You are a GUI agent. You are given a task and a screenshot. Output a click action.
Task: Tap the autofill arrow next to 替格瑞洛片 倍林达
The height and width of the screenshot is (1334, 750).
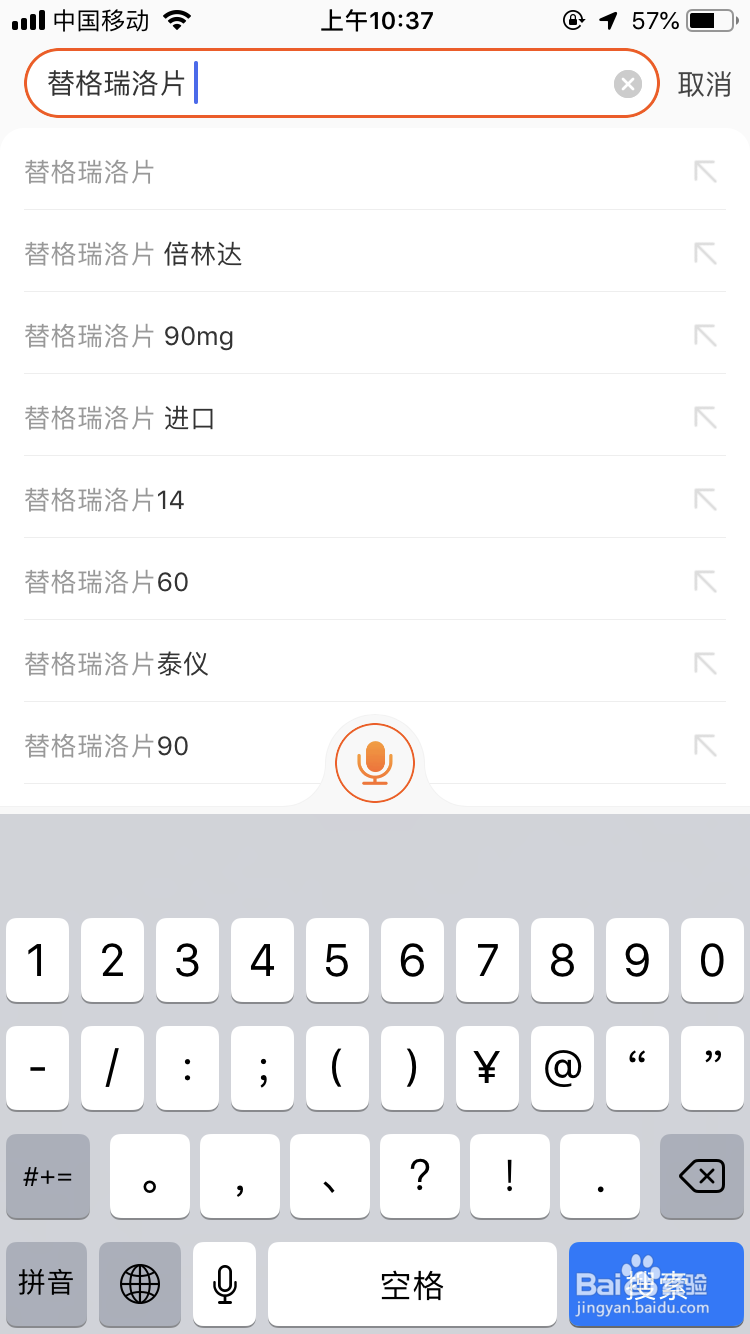706,254
